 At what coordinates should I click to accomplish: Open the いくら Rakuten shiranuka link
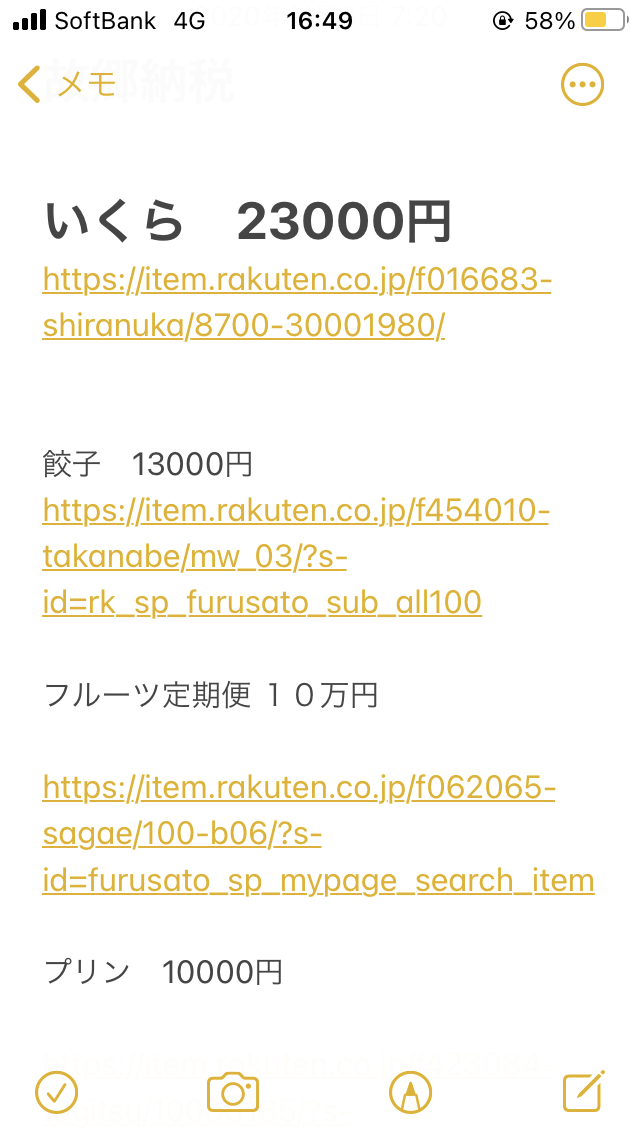(x=297, y=303)
